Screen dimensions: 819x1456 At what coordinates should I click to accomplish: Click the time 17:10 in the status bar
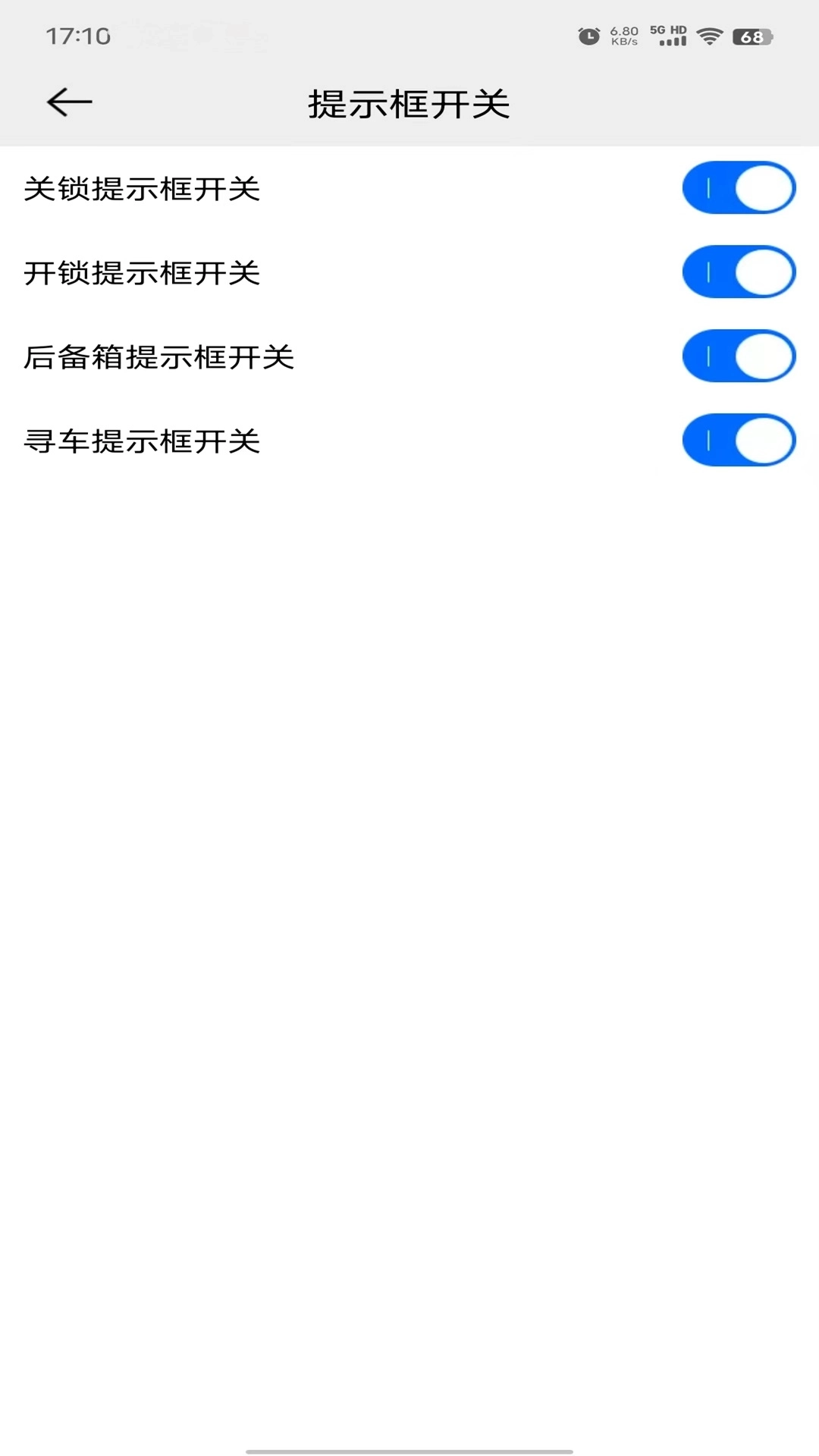[76, 36]
